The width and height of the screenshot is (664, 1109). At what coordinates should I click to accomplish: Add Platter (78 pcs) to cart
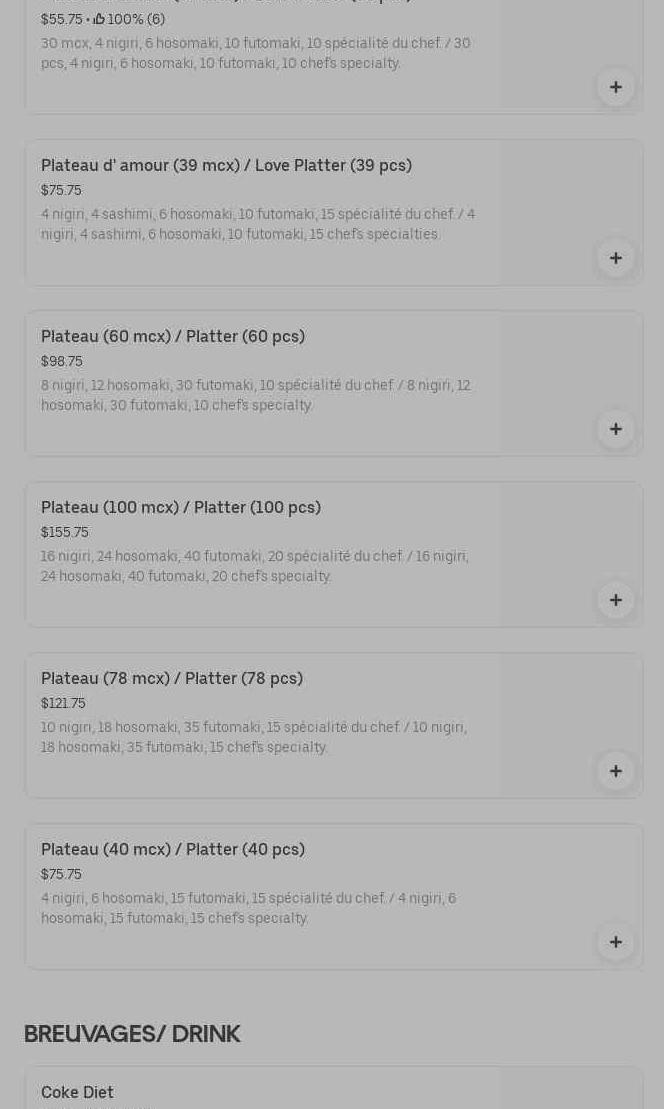point(615,771)
